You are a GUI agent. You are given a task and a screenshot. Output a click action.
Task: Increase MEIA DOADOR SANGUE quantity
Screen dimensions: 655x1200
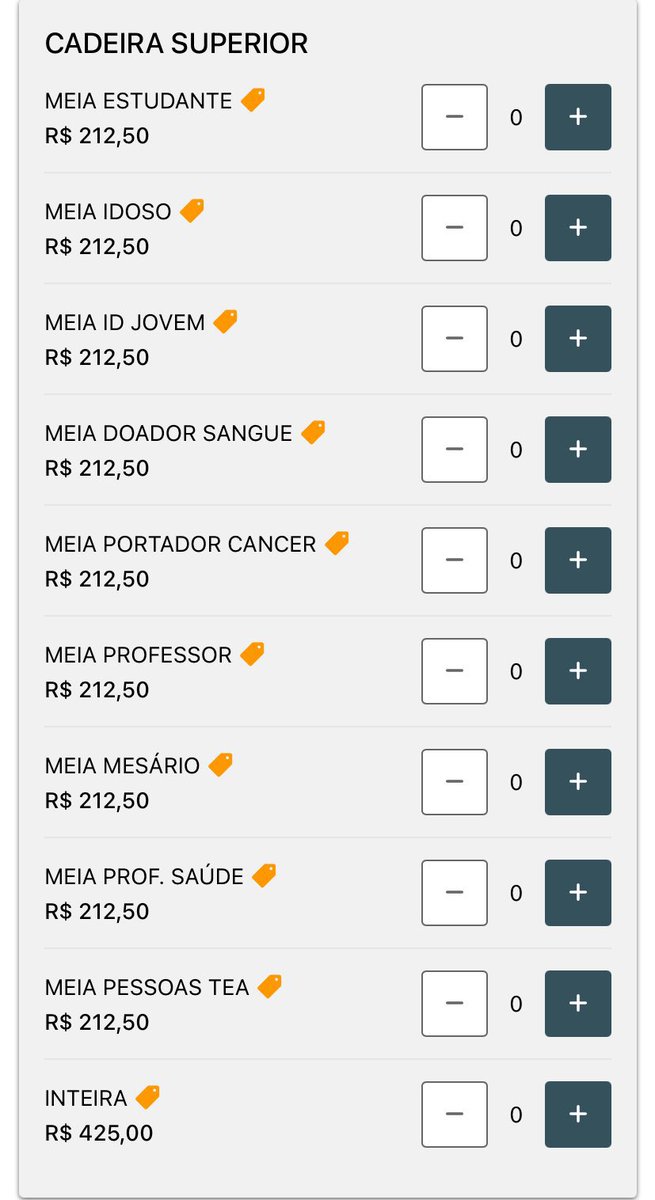coord(577,450)
